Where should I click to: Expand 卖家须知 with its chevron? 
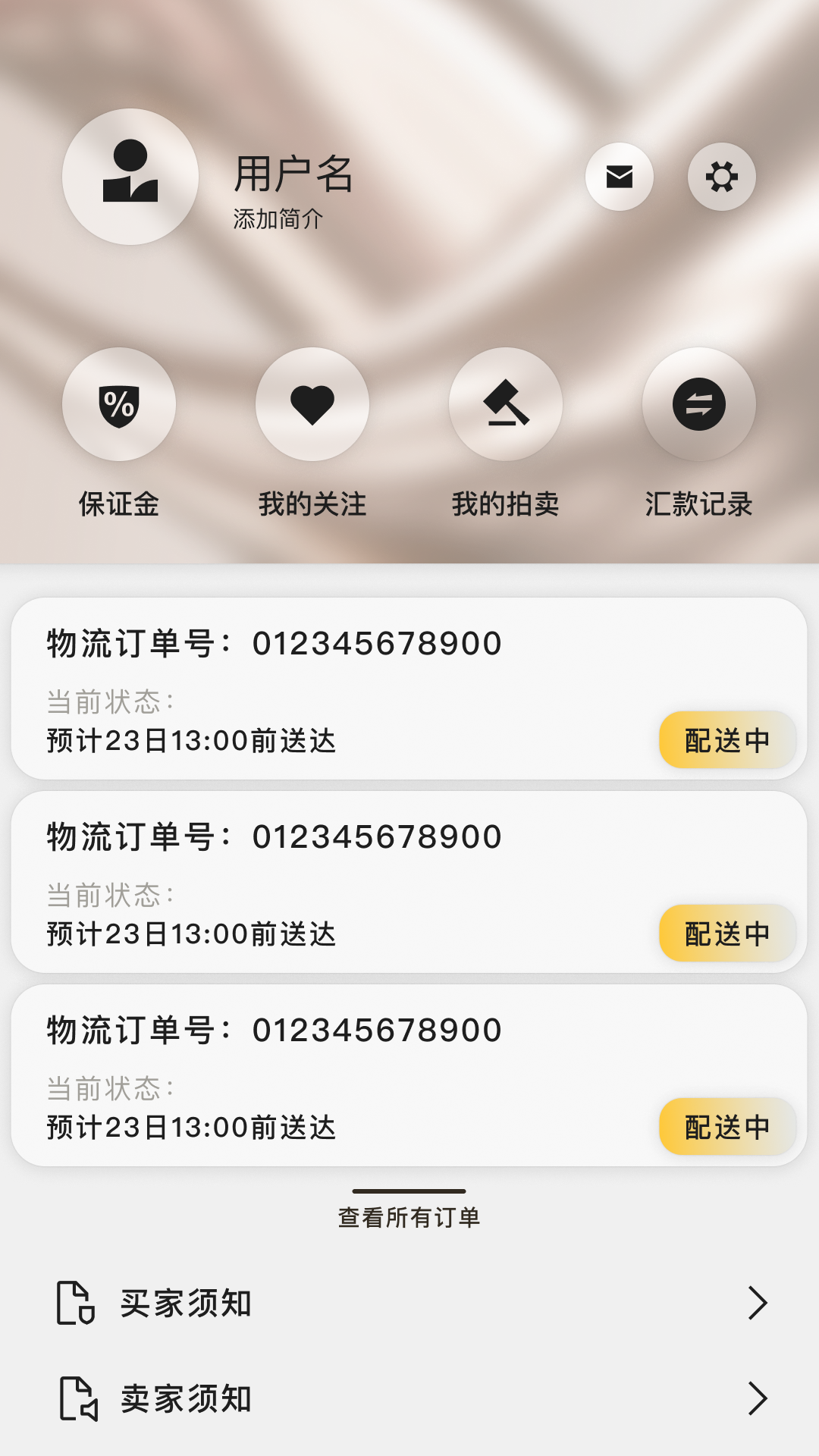tap(758, 1399)
